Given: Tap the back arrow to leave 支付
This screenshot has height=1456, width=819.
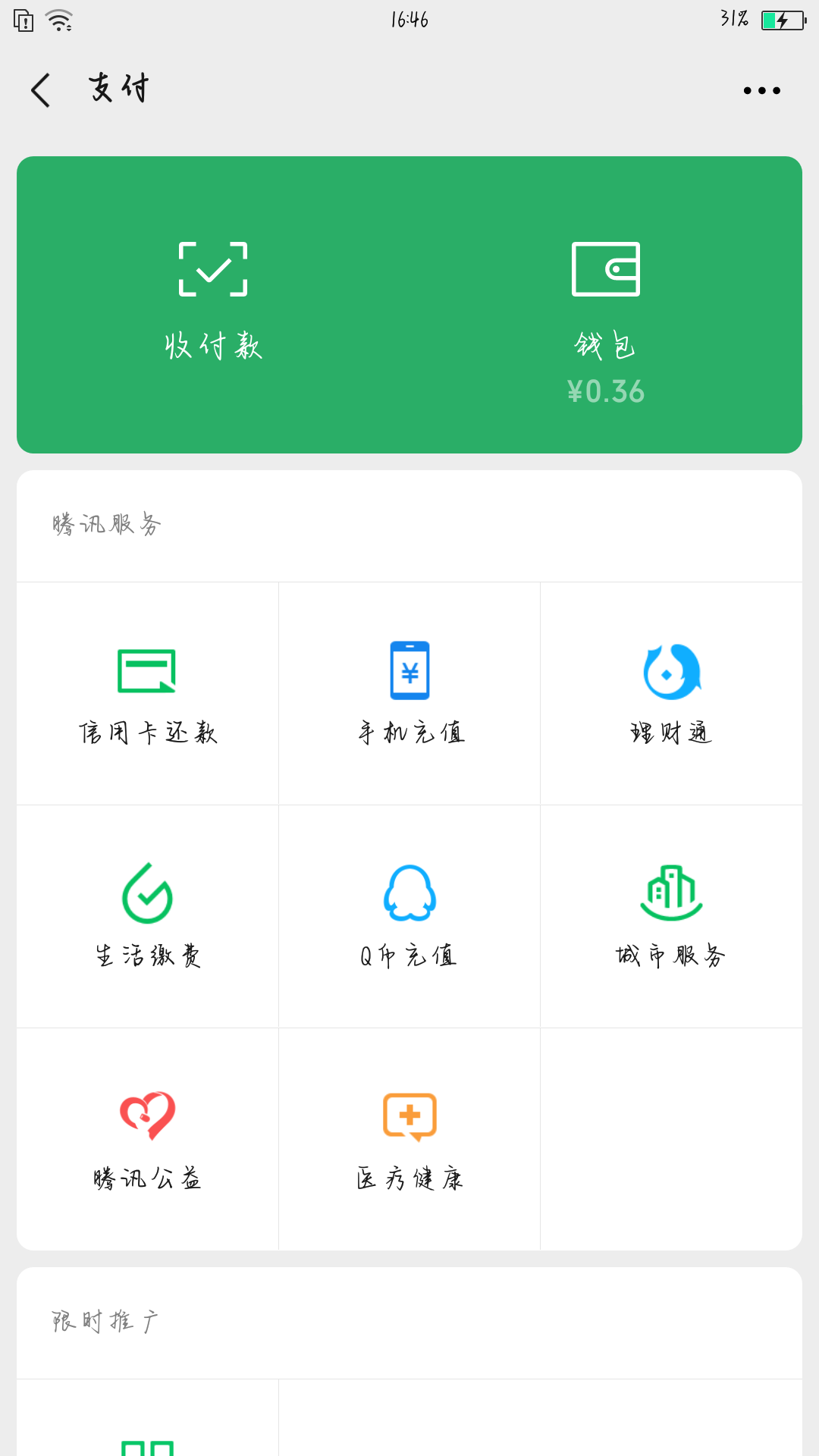Looking at the screenshot, I should (39, 89).
